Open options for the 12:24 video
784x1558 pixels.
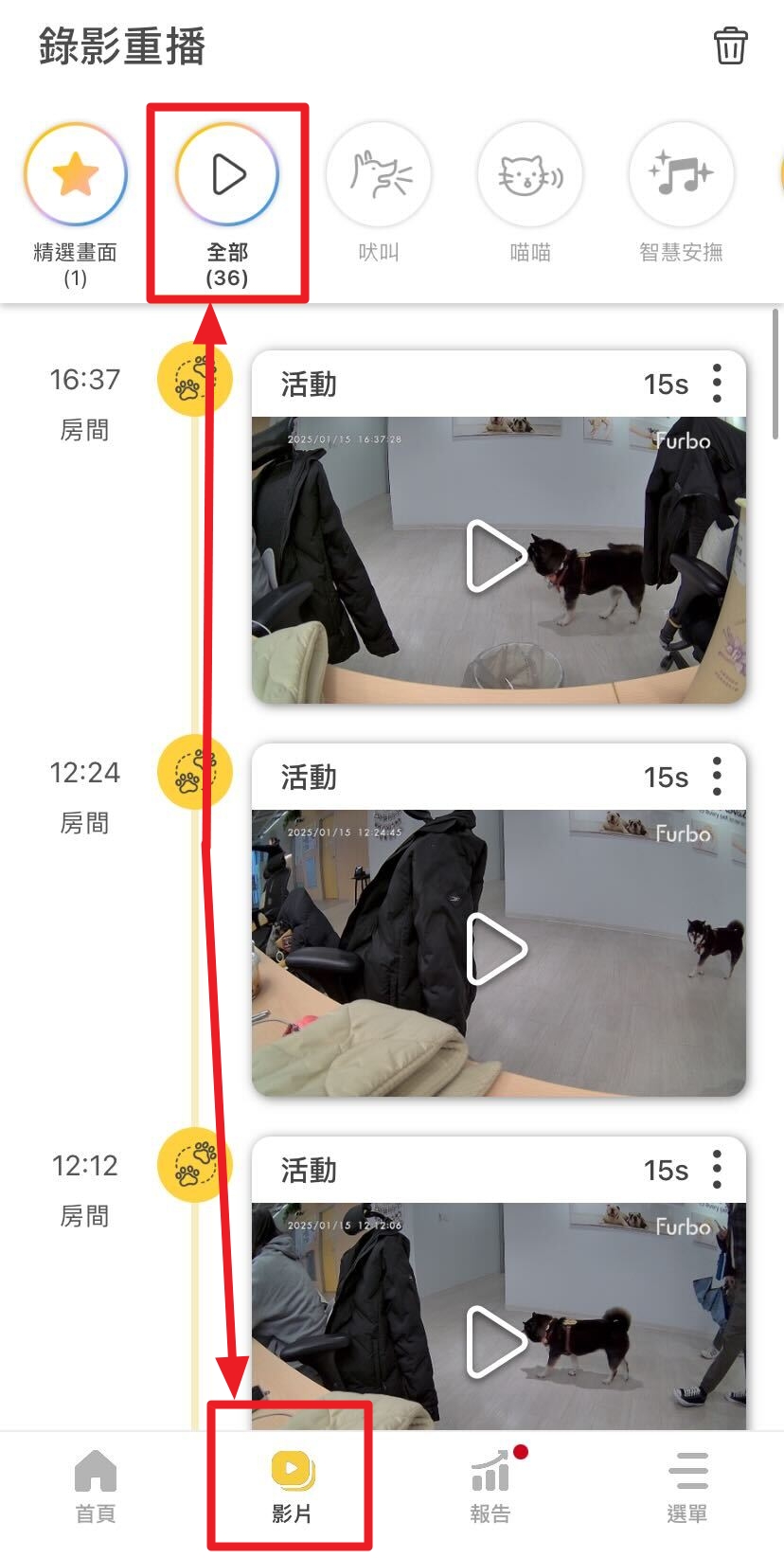point(717,777)
